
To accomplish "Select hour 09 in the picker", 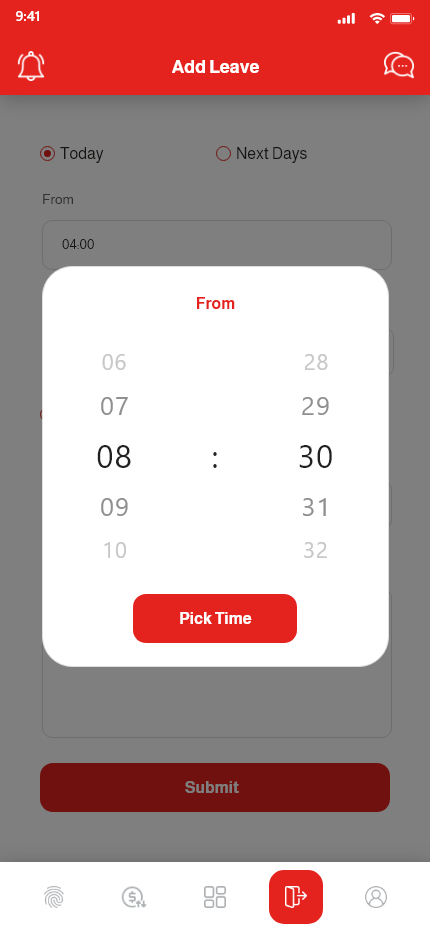I will 114,507.
